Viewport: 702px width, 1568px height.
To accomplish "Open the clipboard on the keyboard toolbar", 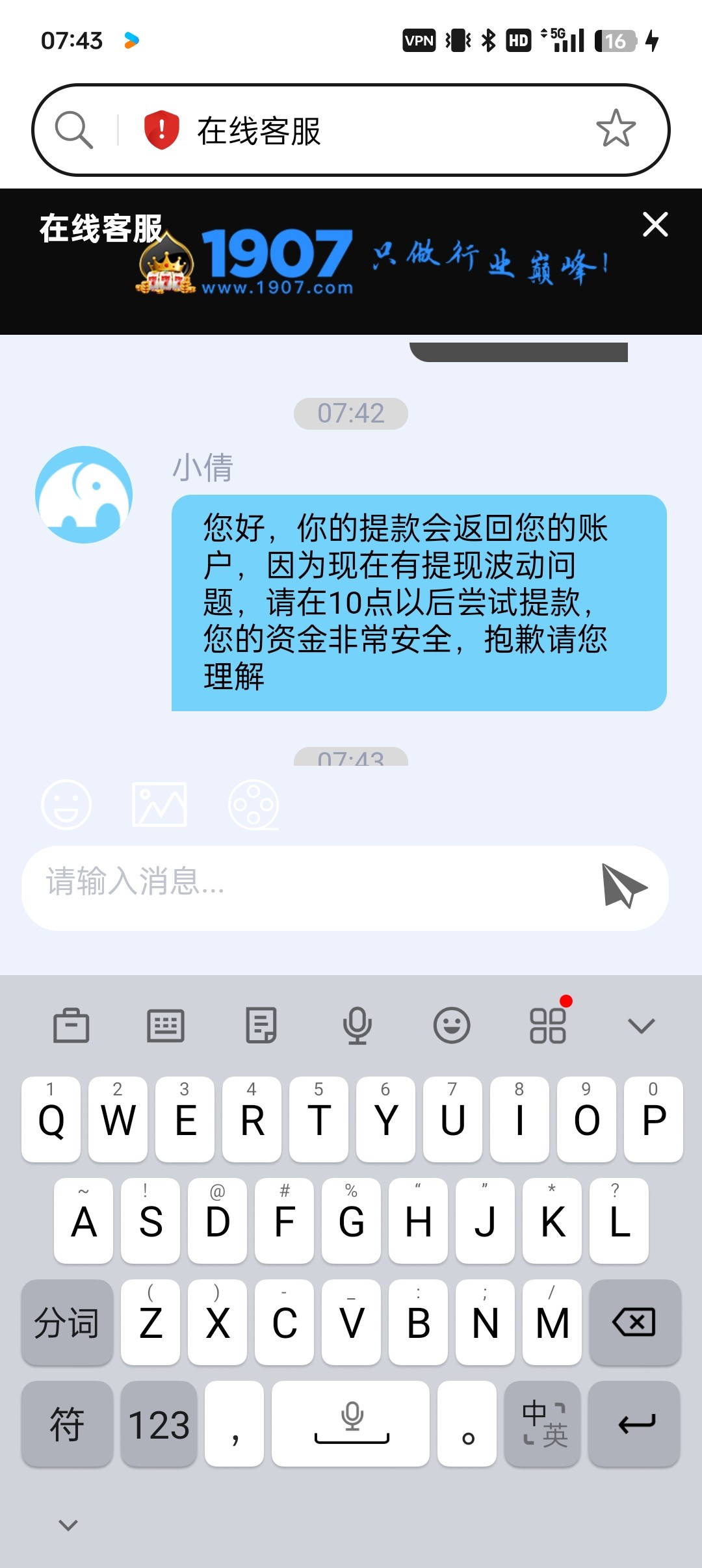I will pos(71,1026).
